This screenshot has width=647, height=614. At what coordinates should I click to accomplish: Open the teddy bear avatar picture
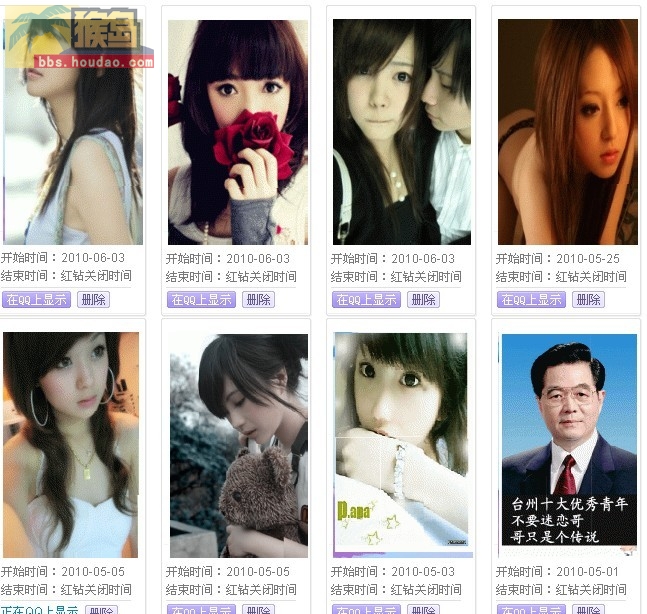[238, 445]
